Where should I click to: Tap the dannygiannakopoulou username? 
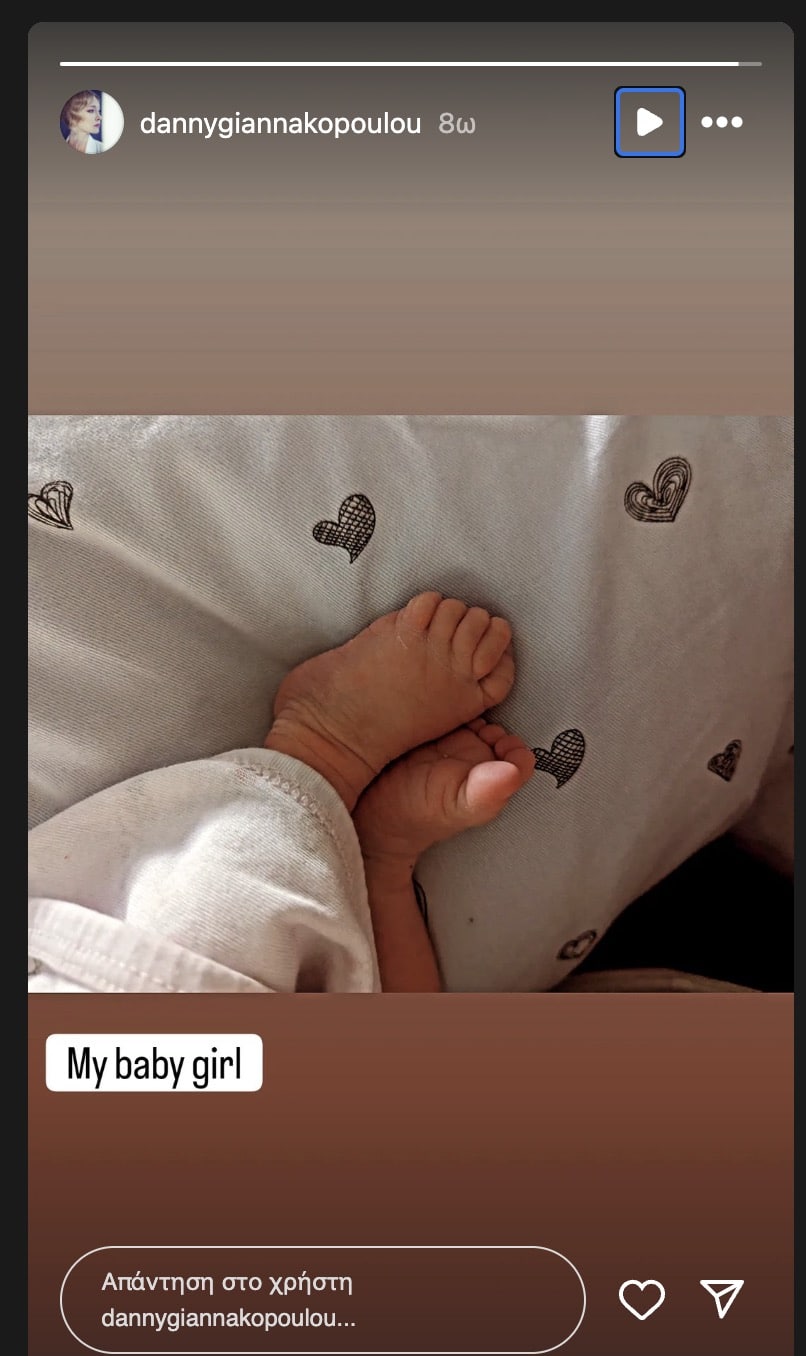tap(280, 124)
